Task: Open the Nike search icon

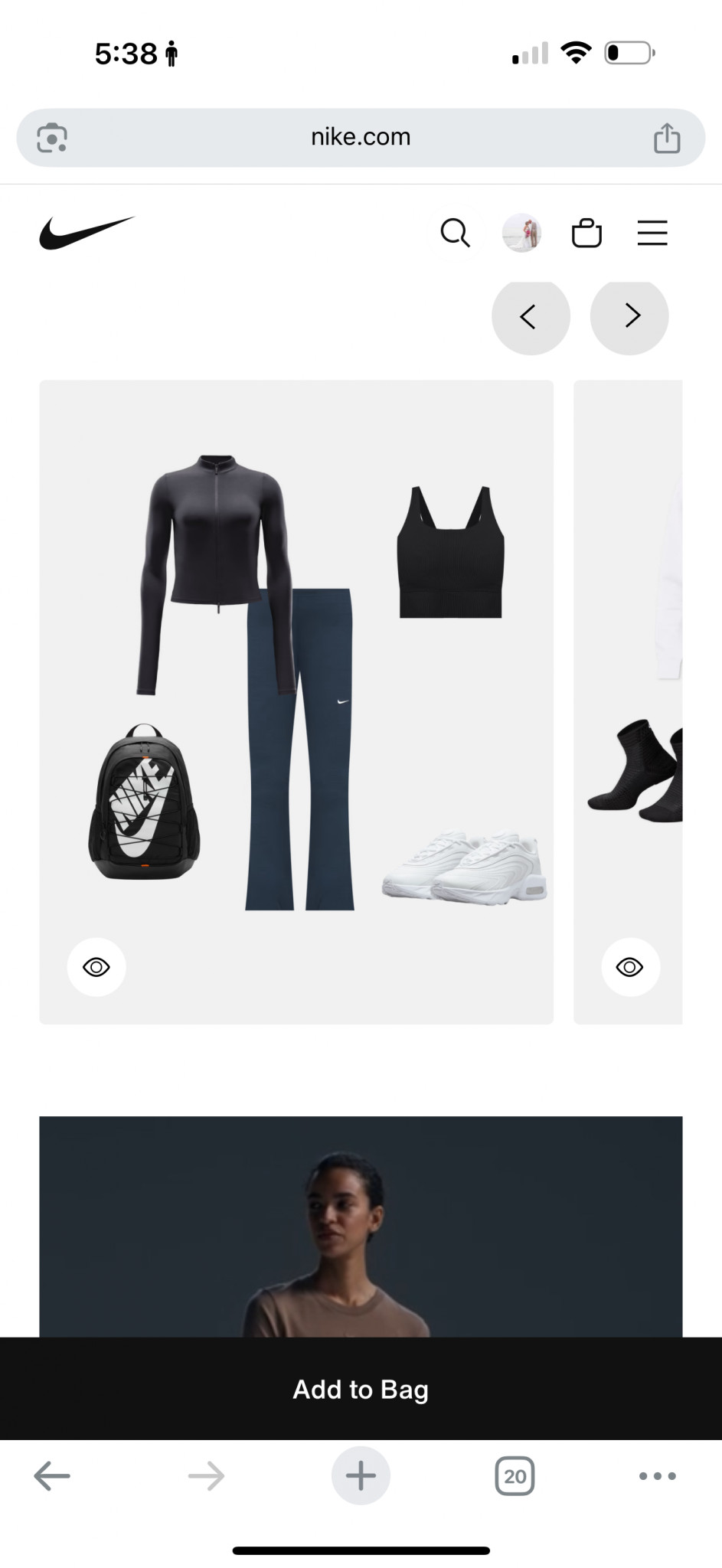Action: pyautogui.click(x=455, y=233)
